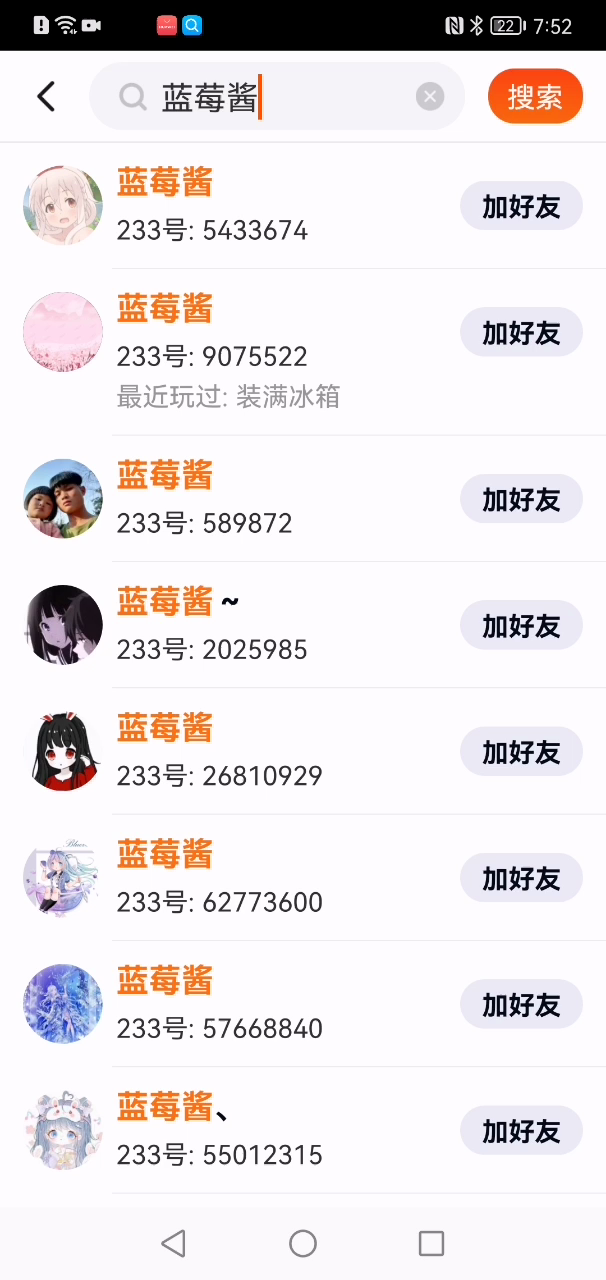The width and height of the screenshot is (606, 1280).
Task: Tap the orange 搜索 button
Action: 535,97
